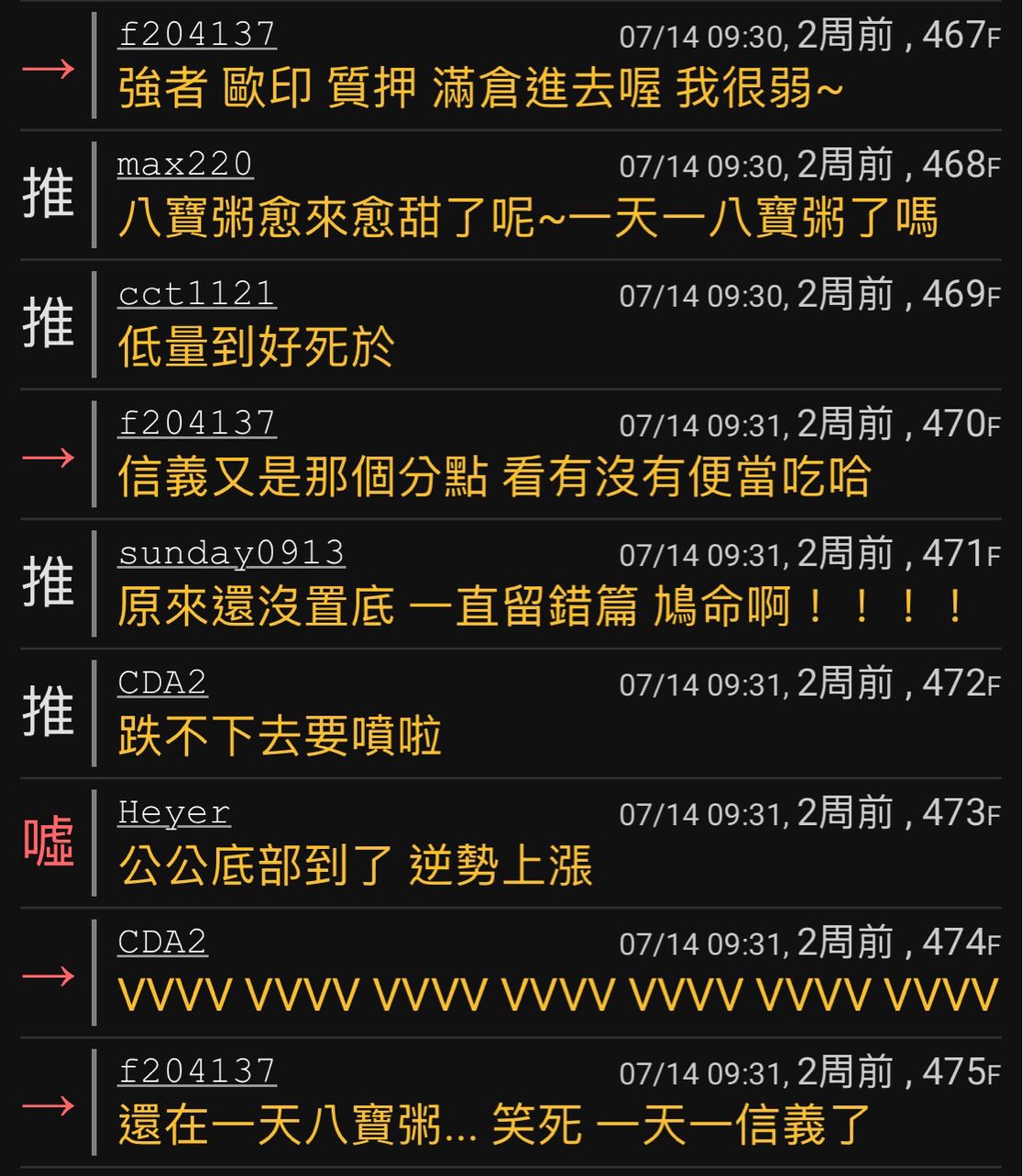This screenshot has height=1176, width=1023.
Task: Tap f204137's username on comment 470F
Action: [197, 424]
